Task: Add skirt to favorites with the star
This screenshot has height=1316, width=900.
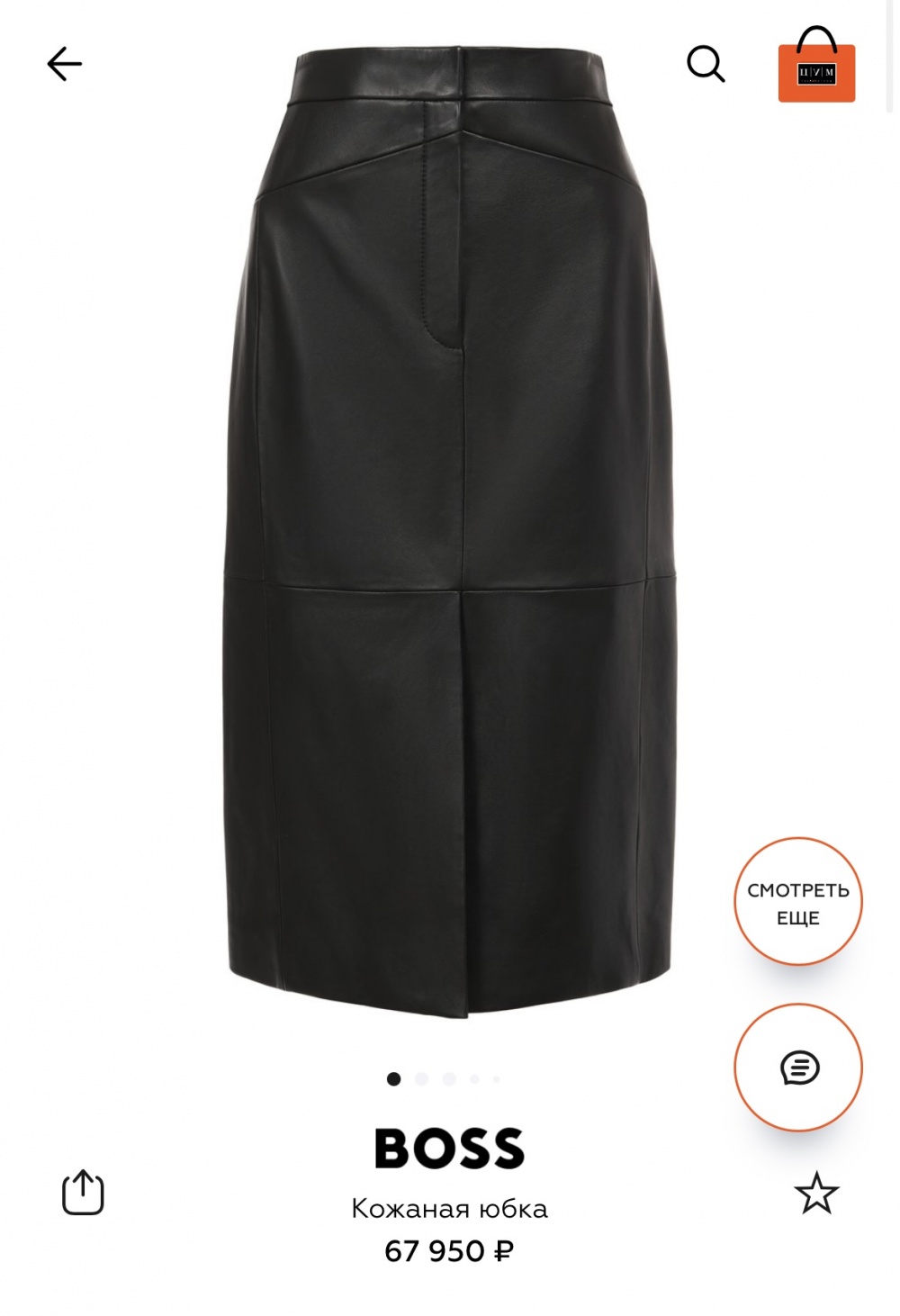Action: (x=816, y=1194)
